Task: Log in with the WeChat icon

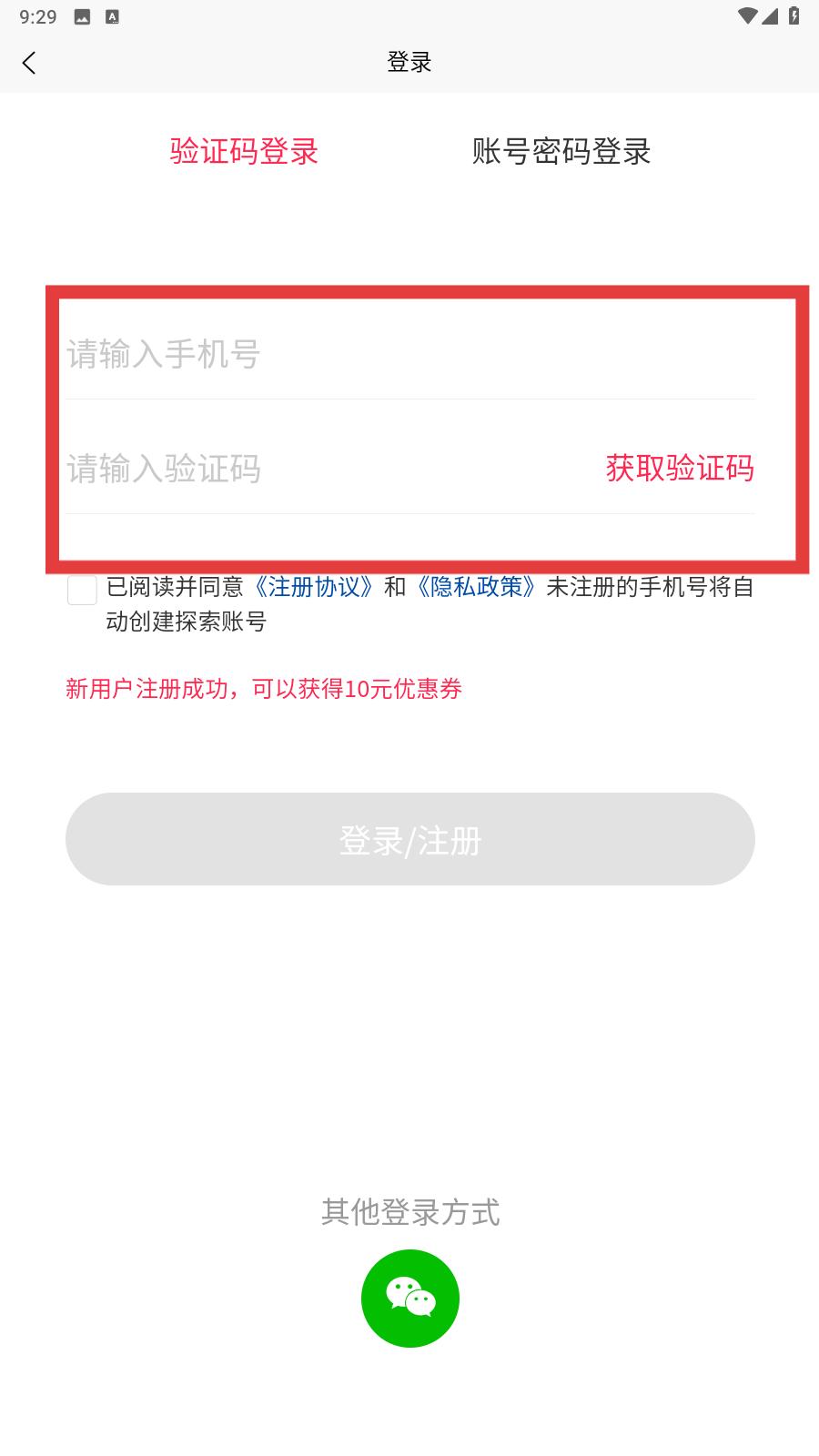Action: [409, 1298]
